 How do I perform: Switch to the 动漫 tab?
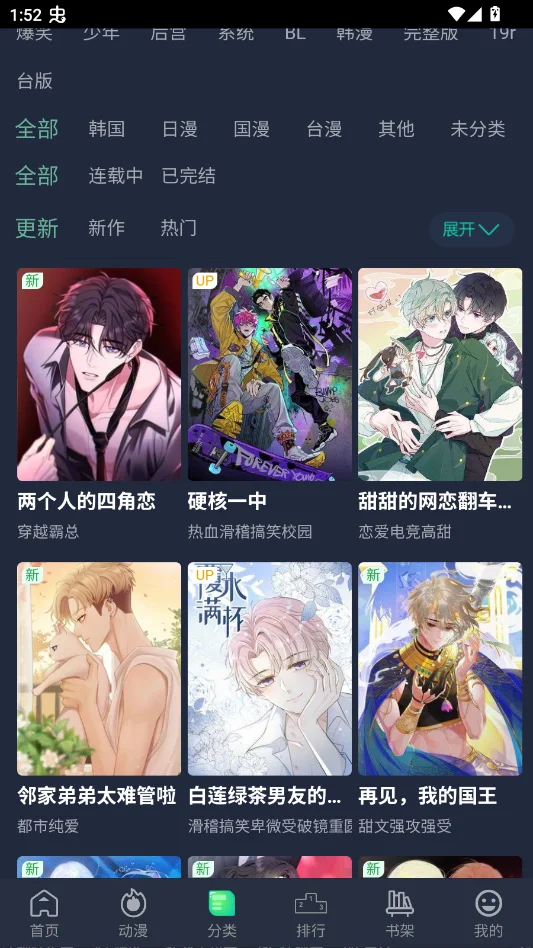coord(133,913)
